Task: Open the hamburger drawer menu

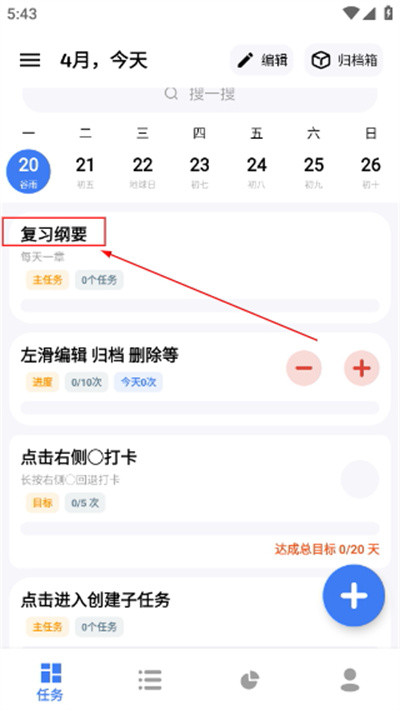Action: 30,60
